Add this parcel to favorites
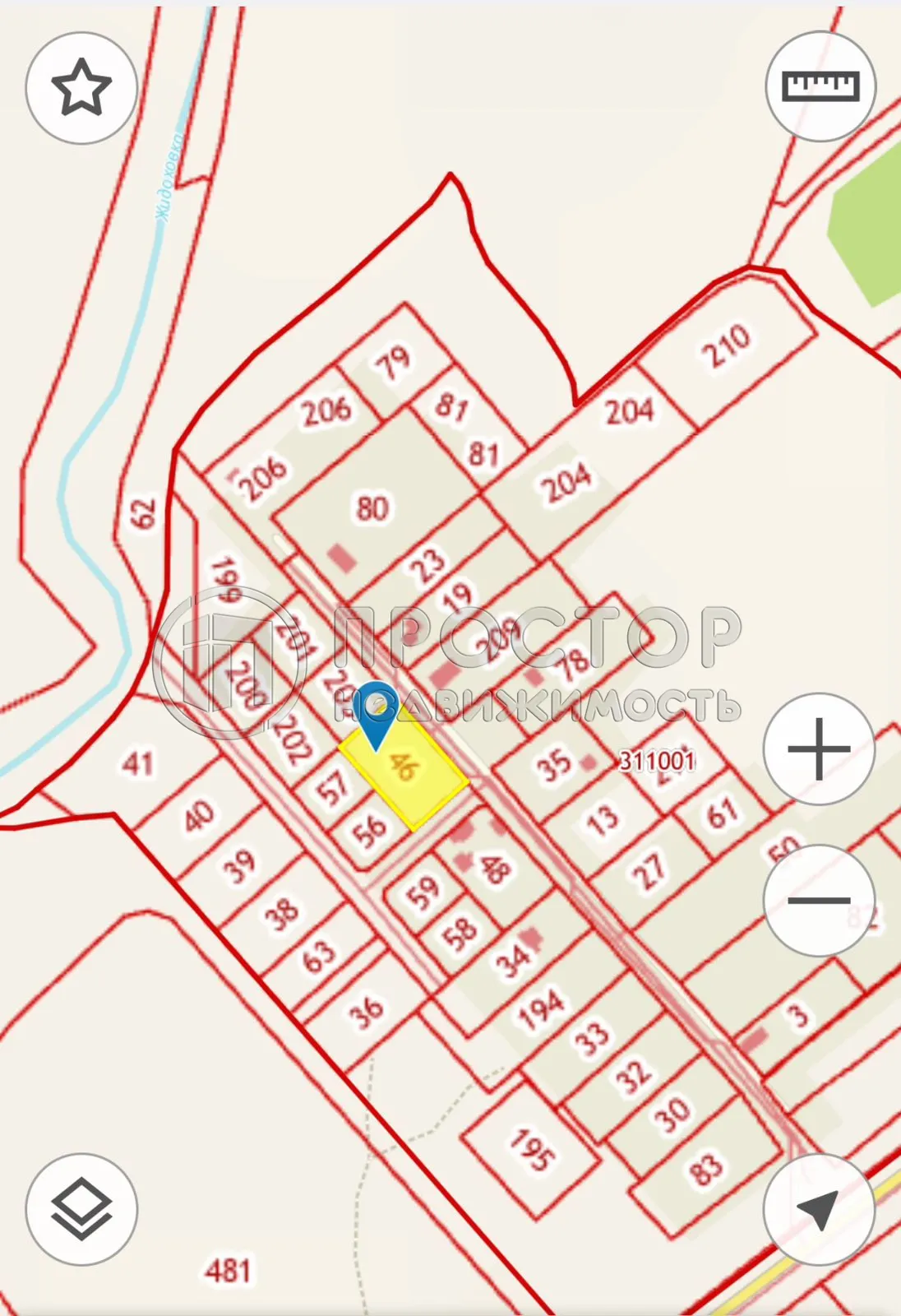The image size is (901, 1316). (81, 88)
